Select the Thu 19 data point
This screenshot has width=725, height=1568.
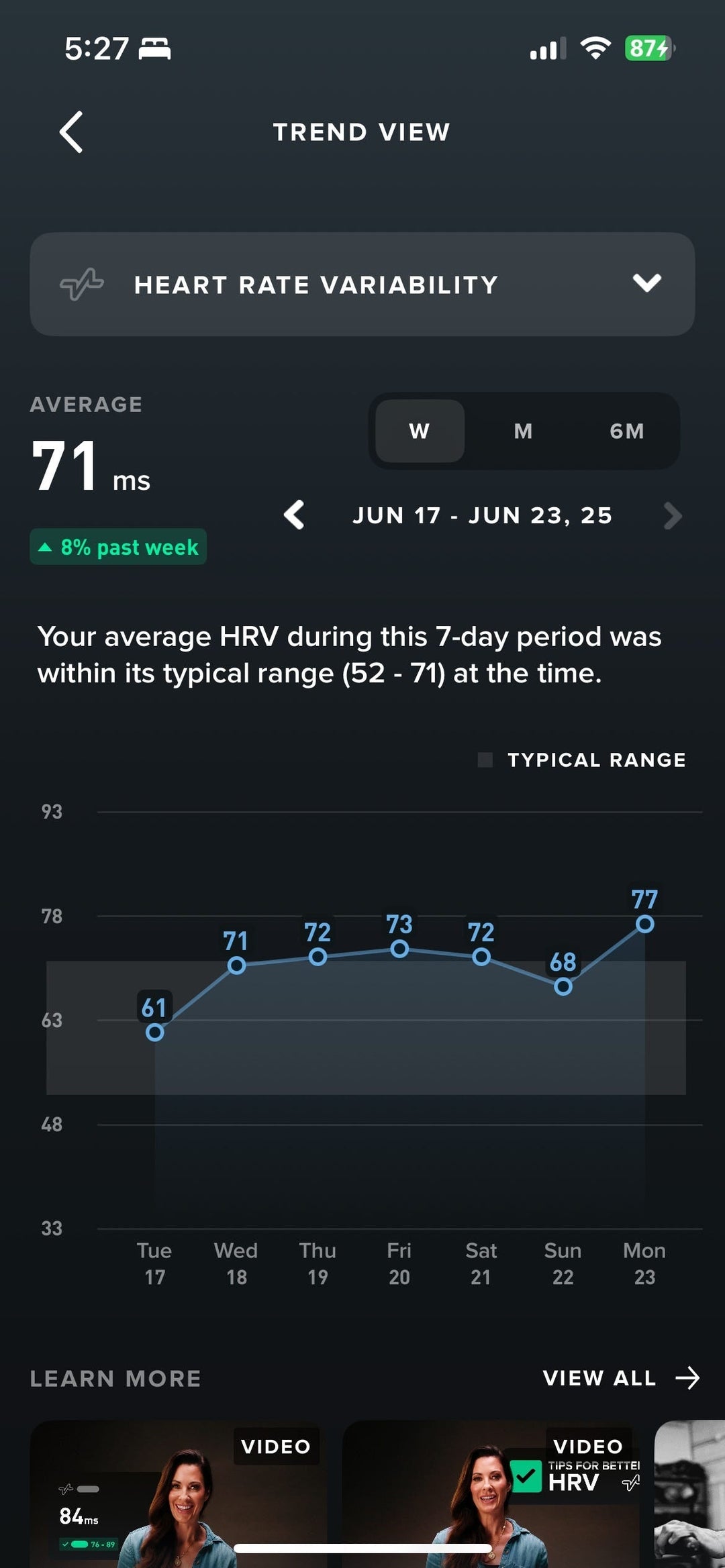(x=318, y=957)
